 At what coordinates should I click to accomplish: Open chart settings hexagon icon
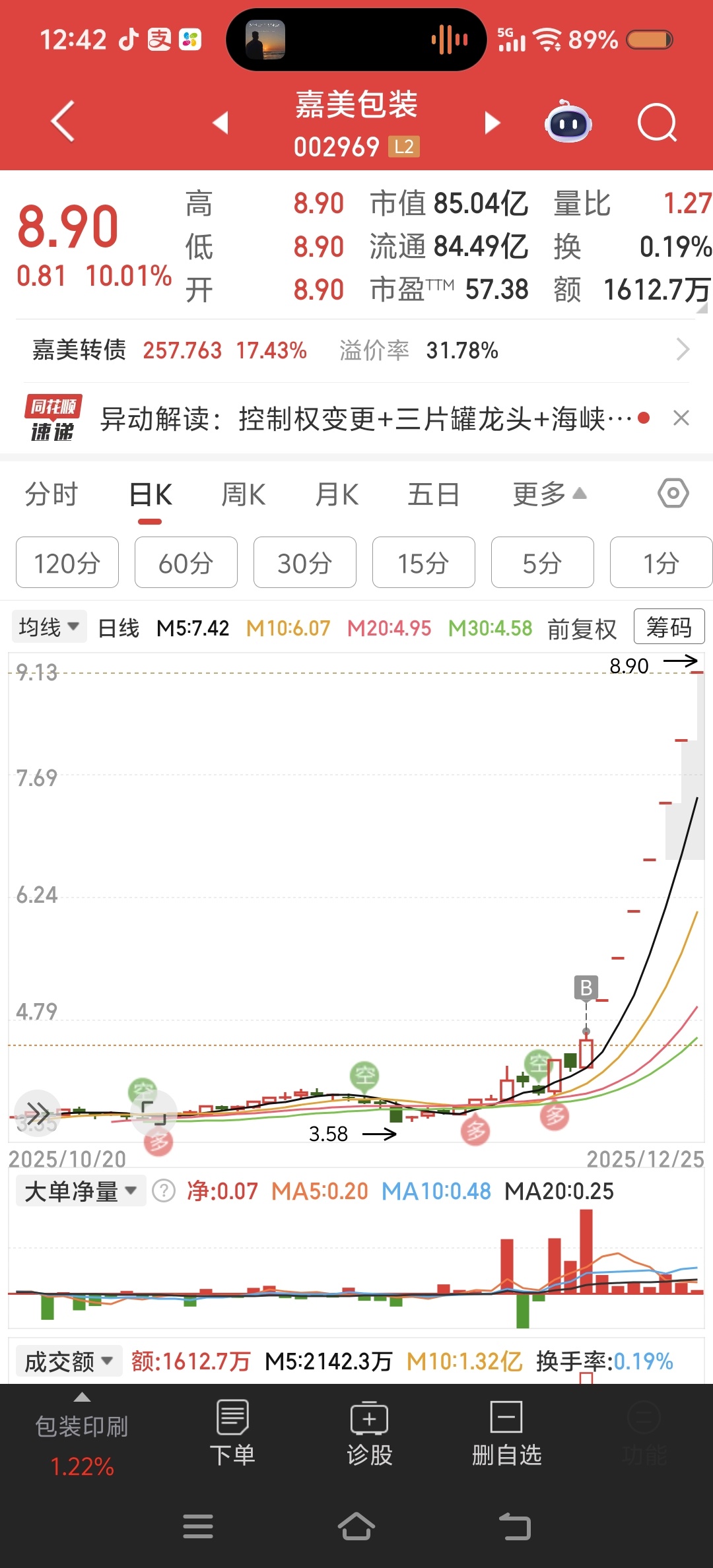[673, 494]
